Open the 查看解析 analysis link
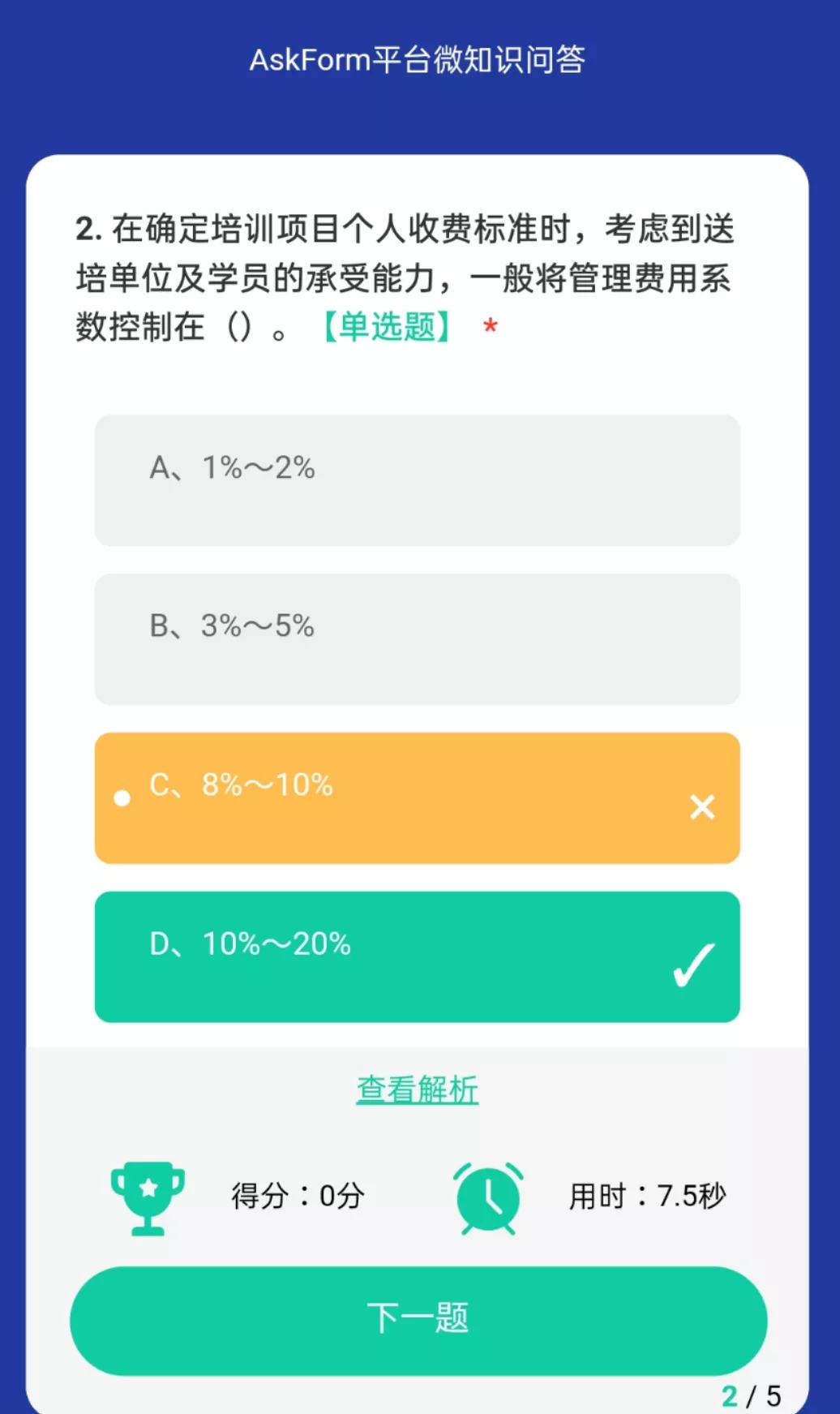Screen dimensions: 840x1414 [418, 1088]
